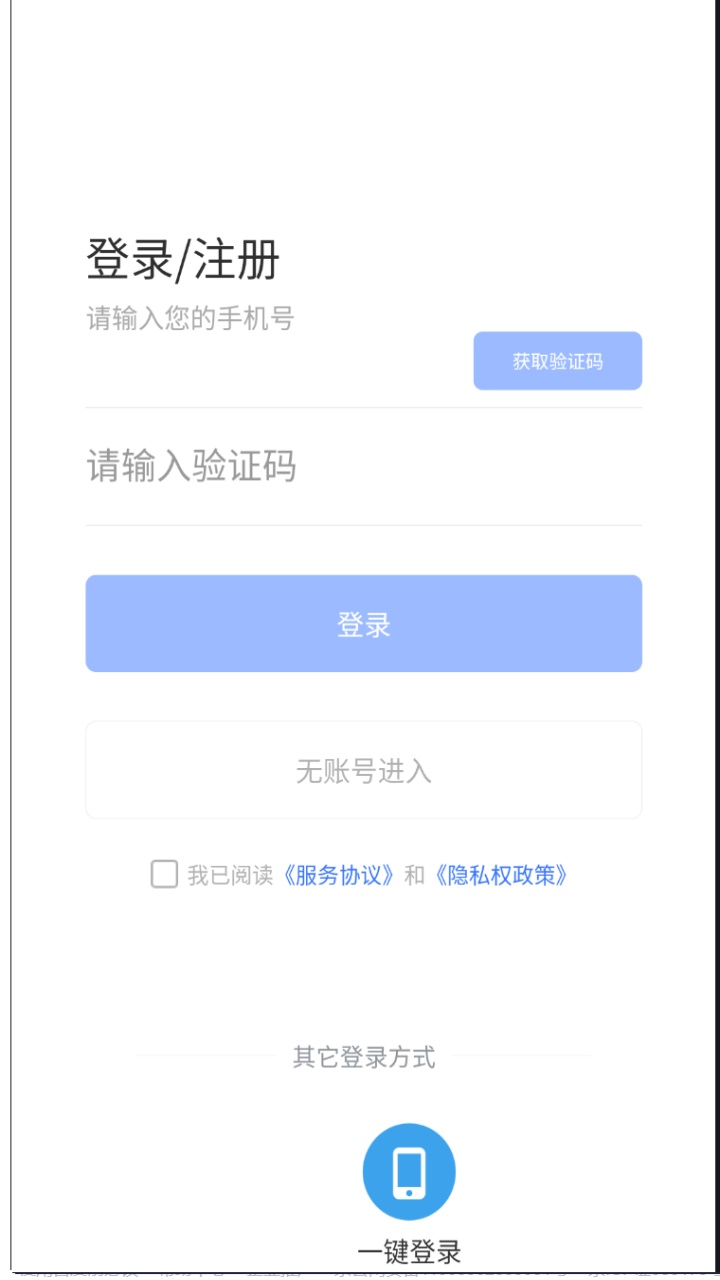This screenshot has height=1280, width=720.
Task: Click the 获取验证码 button
Action: pos(557,361)
